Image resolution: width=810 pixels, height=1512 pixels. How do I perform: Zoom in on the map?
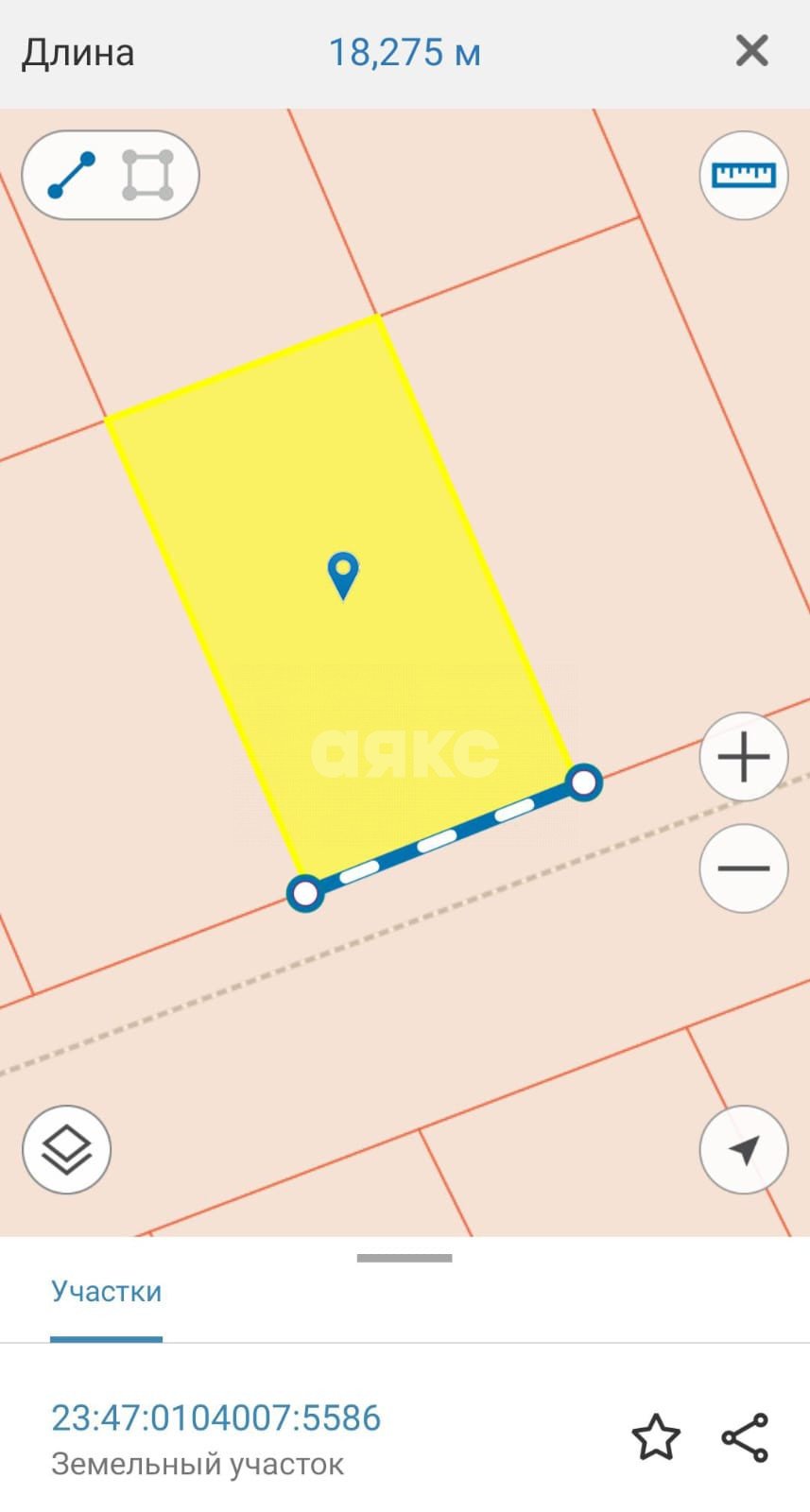pyautogui.click(x=743, y=757)
